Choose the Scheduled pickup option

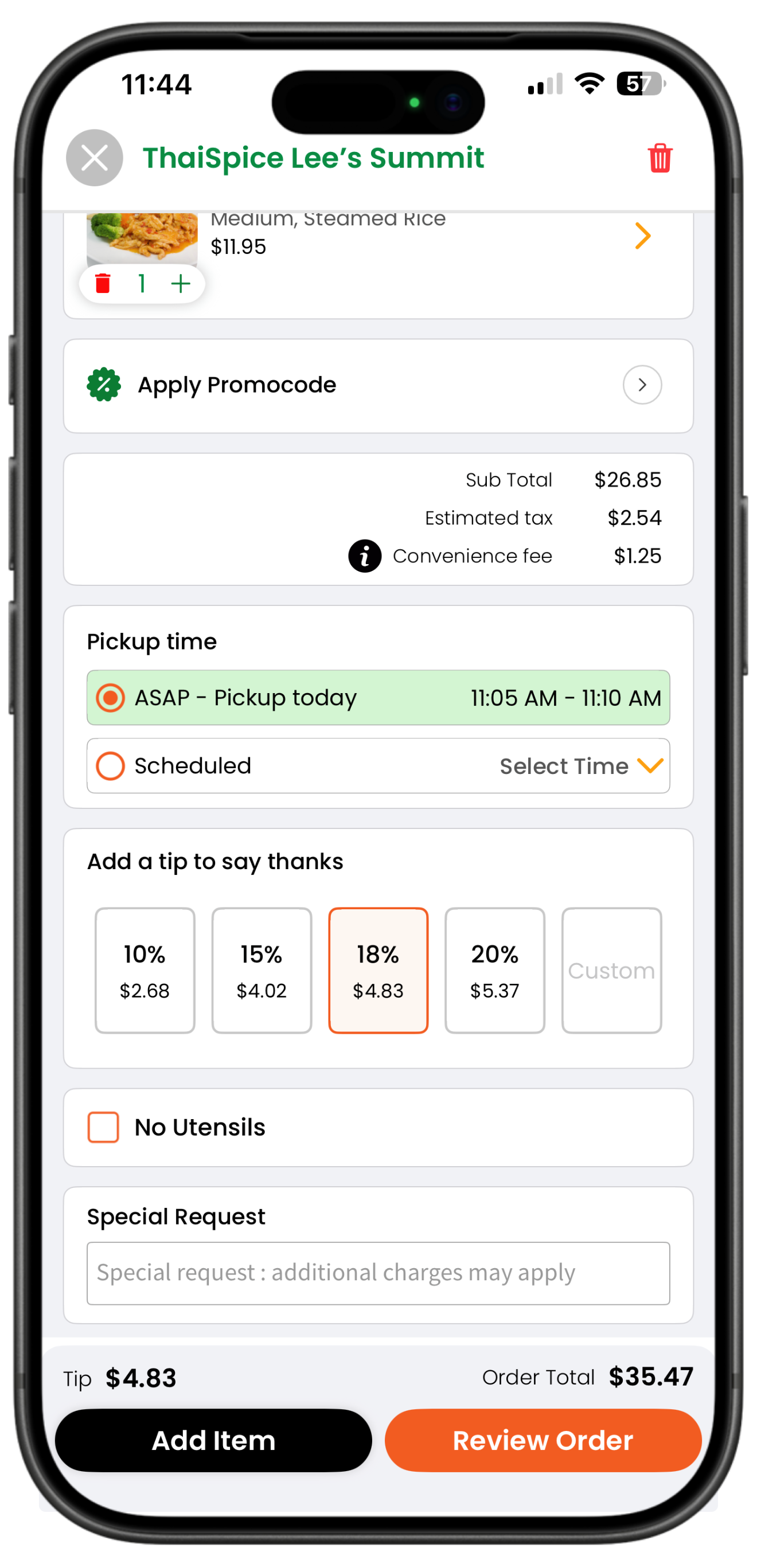110,766
